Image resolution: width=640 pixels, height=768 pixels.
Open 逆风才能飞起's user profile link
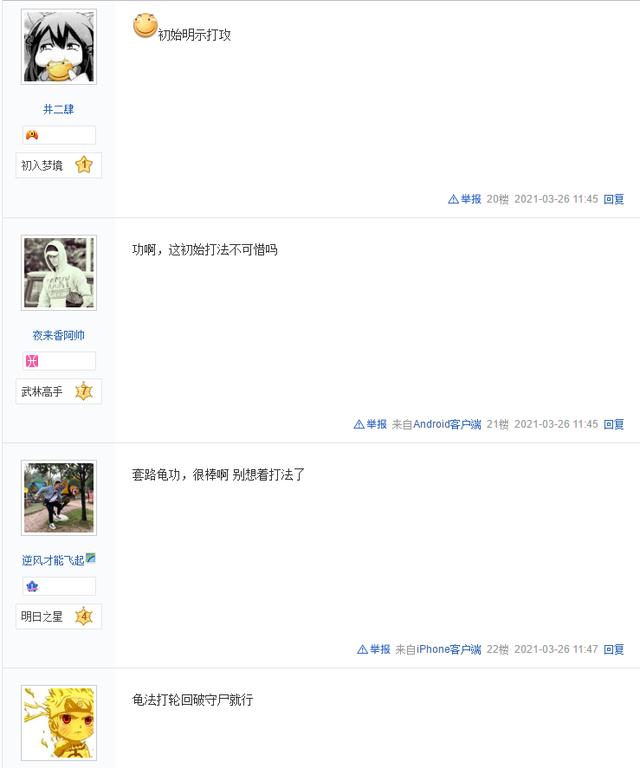coord(54,560)
